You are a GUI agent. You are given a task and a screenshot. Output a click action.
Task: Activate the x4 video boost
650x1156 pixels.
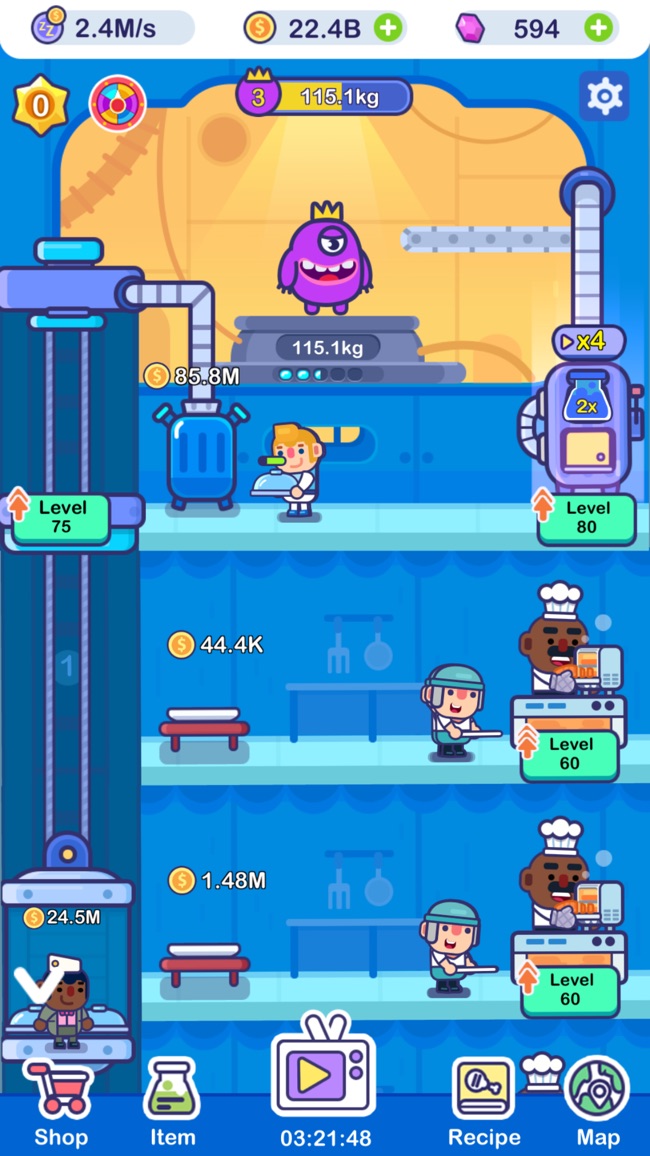click(x=589, y=342)
